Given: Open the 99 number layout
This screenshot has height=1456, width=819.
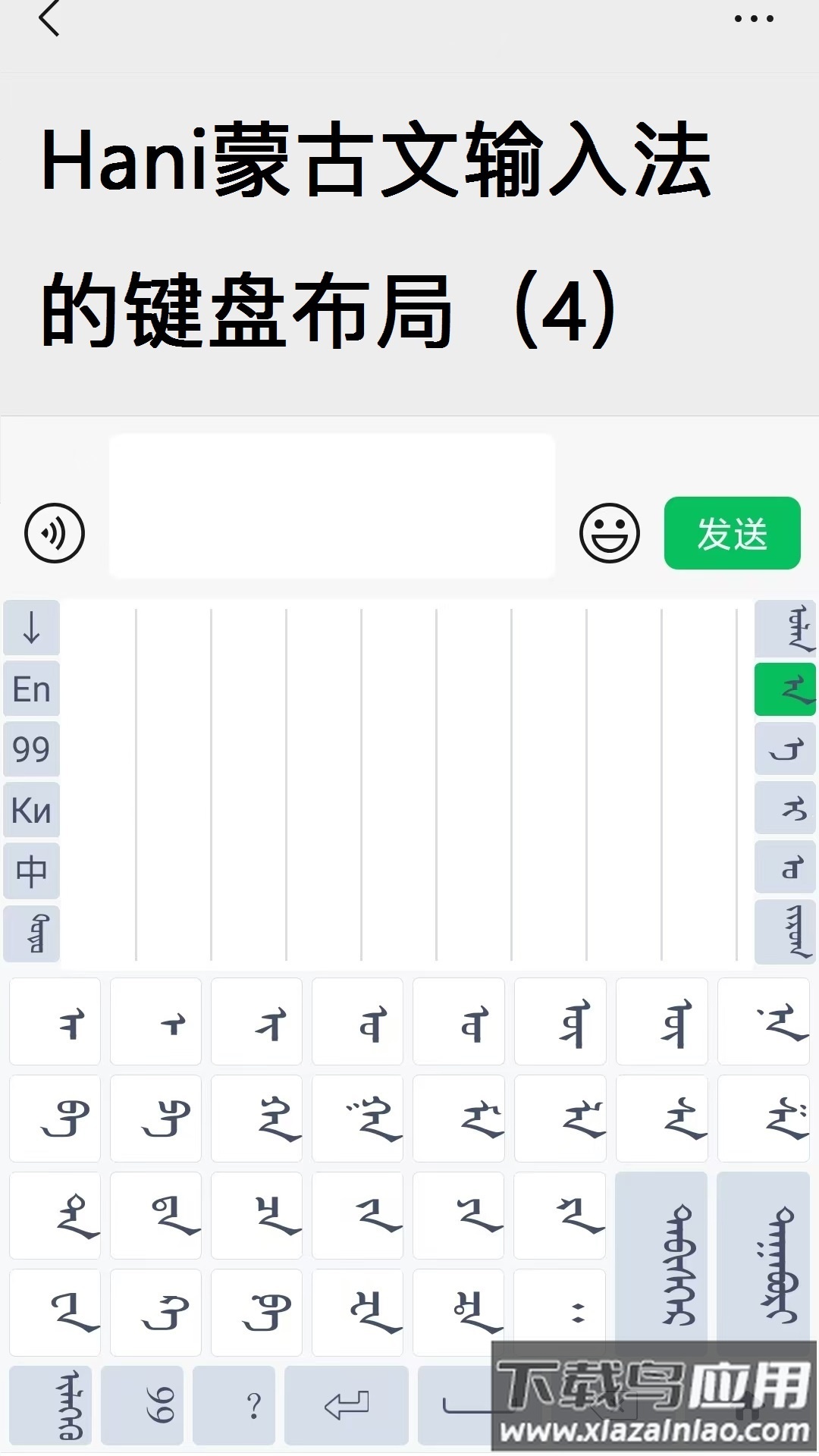Looking at the screenshot, I should click(x=31, y=749).
